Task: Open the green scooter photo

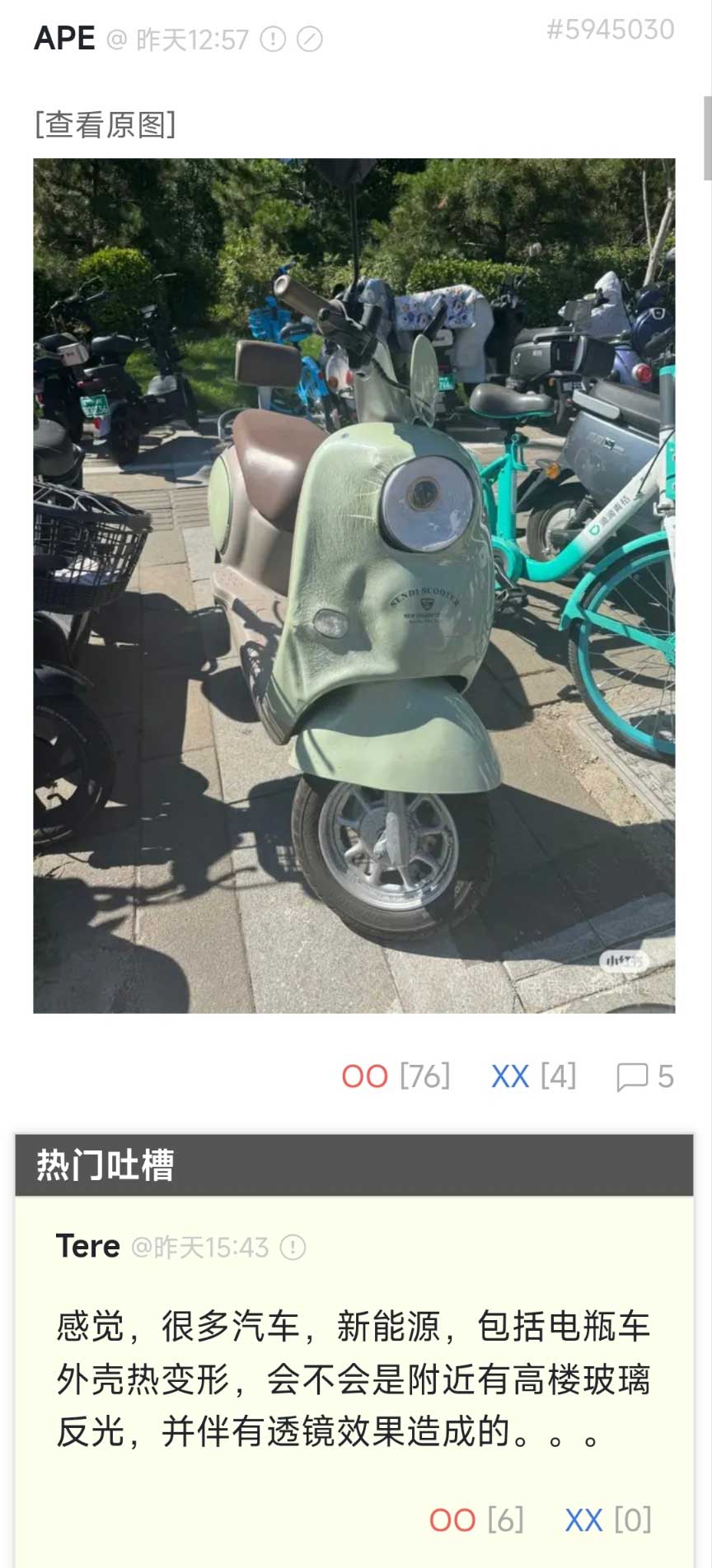Action: click(354, 585)
